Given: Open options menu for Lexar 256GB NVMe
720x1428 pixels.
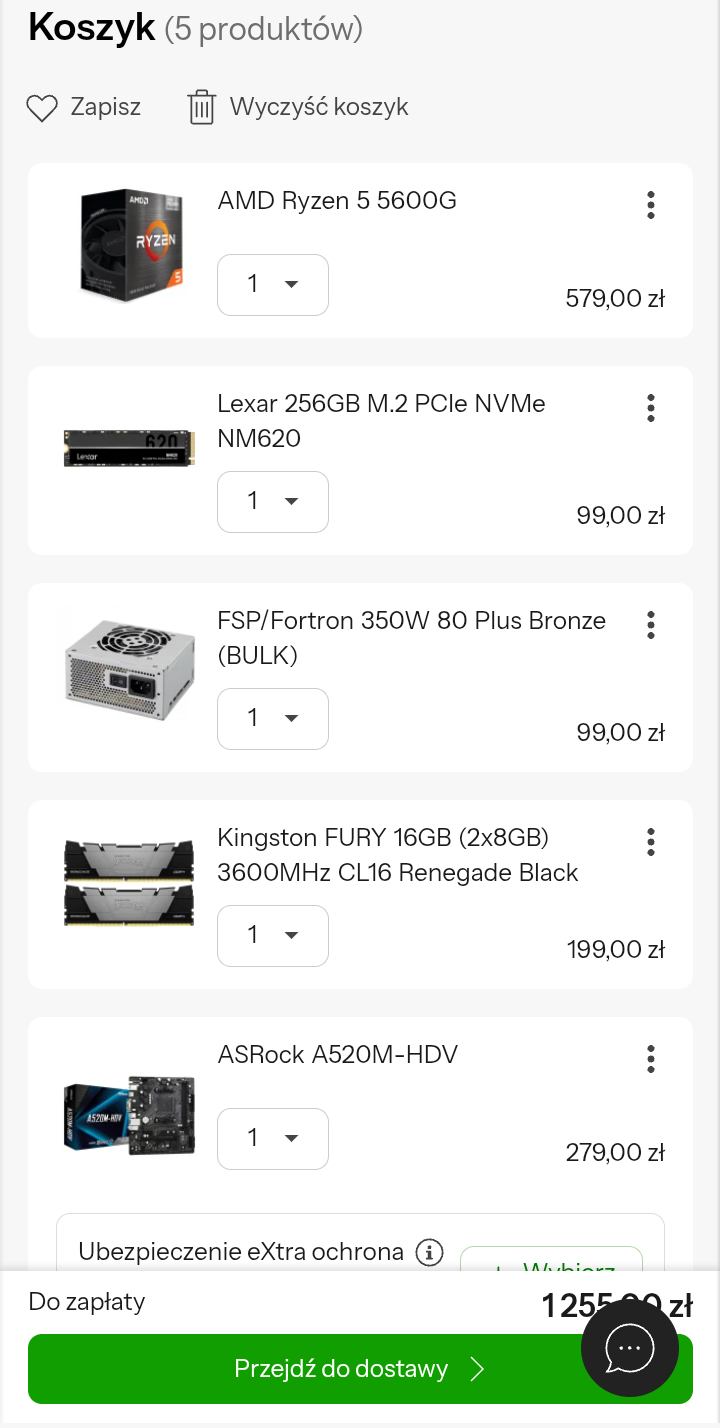Looking at the screenshot, I should 651,408.
